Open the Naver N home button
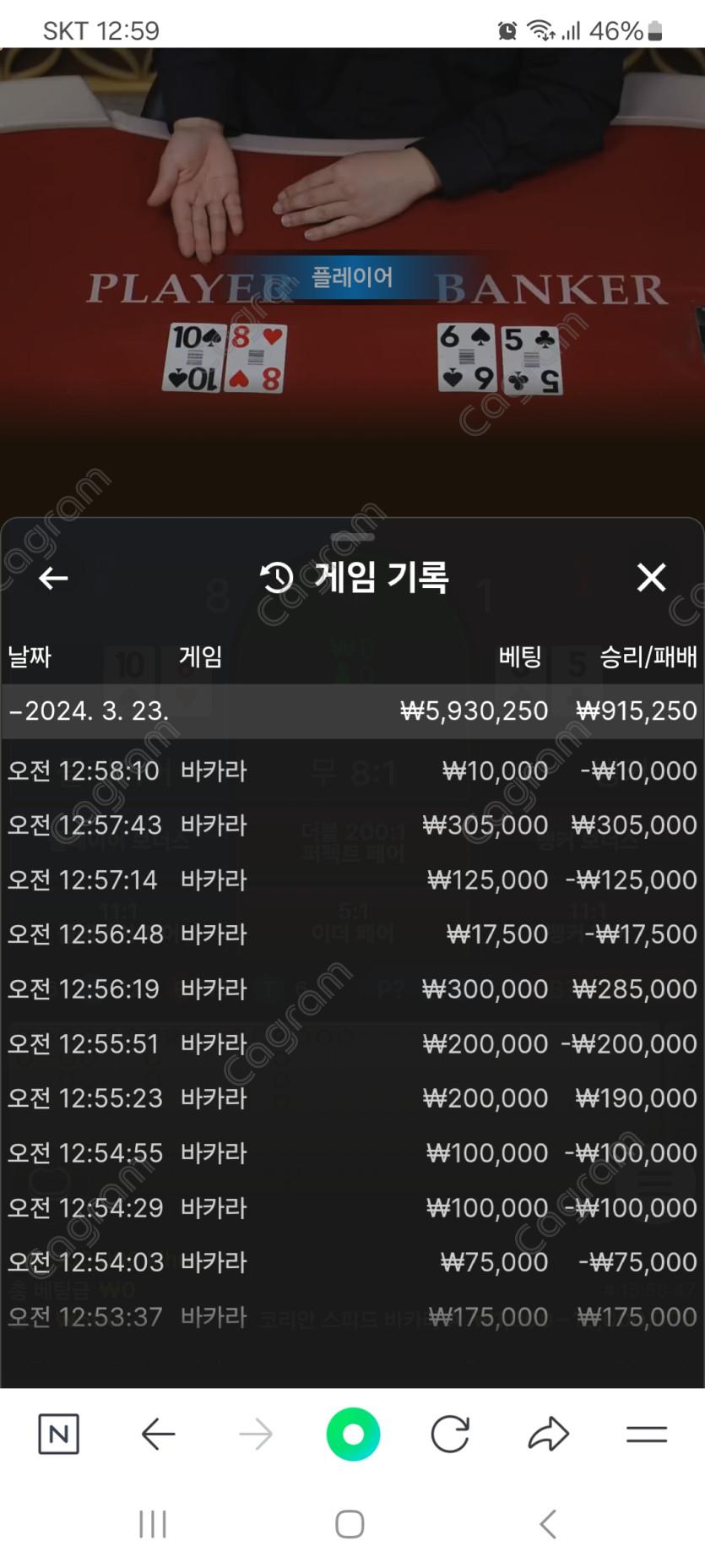The image size is (705, 1568). pos(58,1435)
